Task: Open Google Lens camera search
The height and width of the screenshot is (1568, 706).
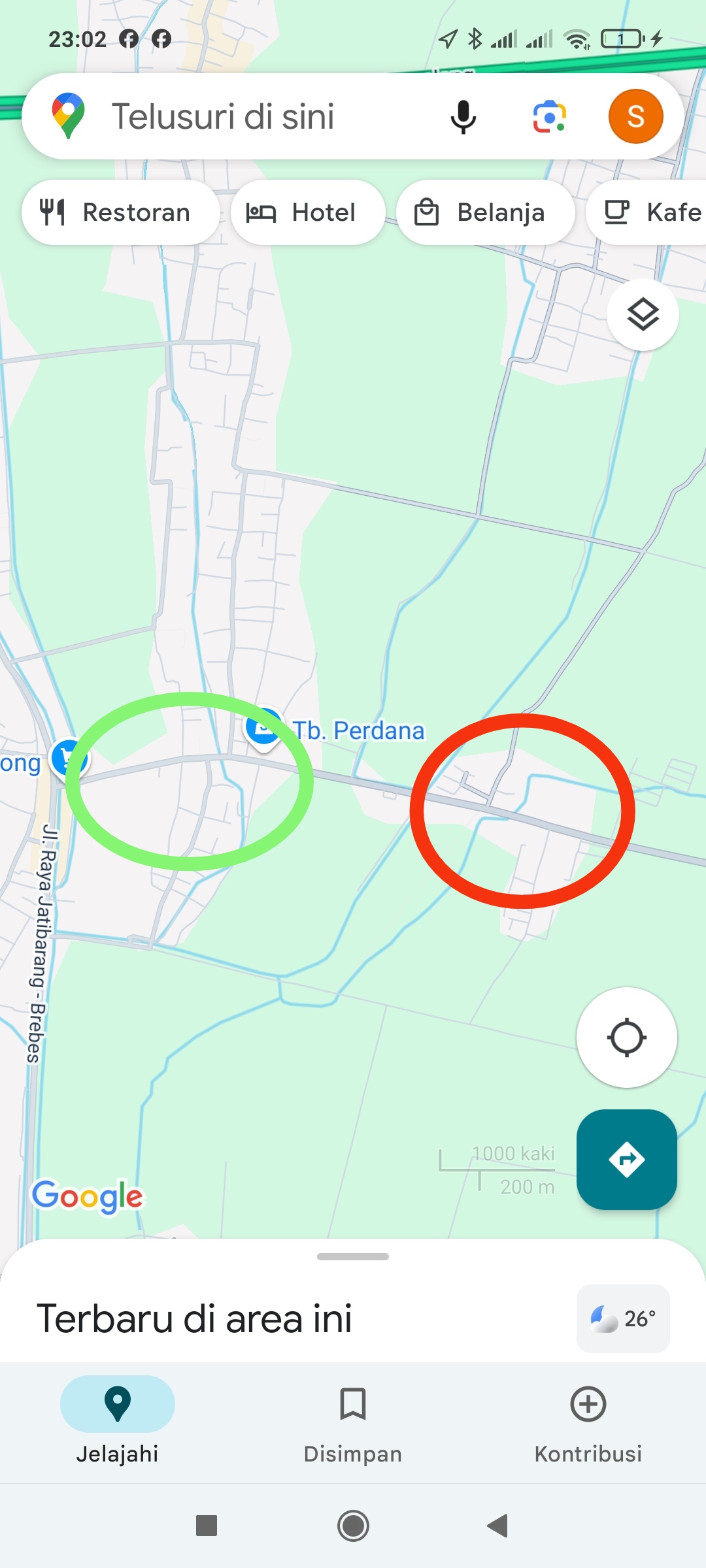Action: [549, 117]
